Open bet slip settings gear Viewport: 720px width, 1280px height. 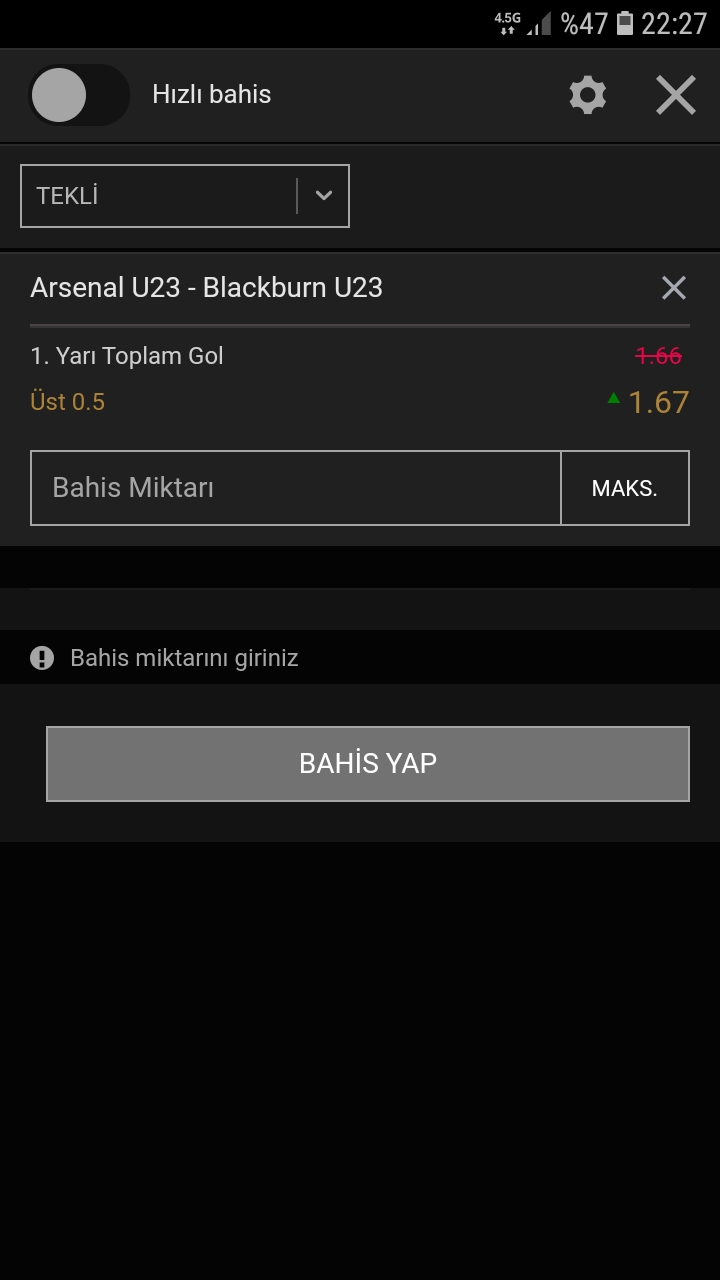pos(588,95)
